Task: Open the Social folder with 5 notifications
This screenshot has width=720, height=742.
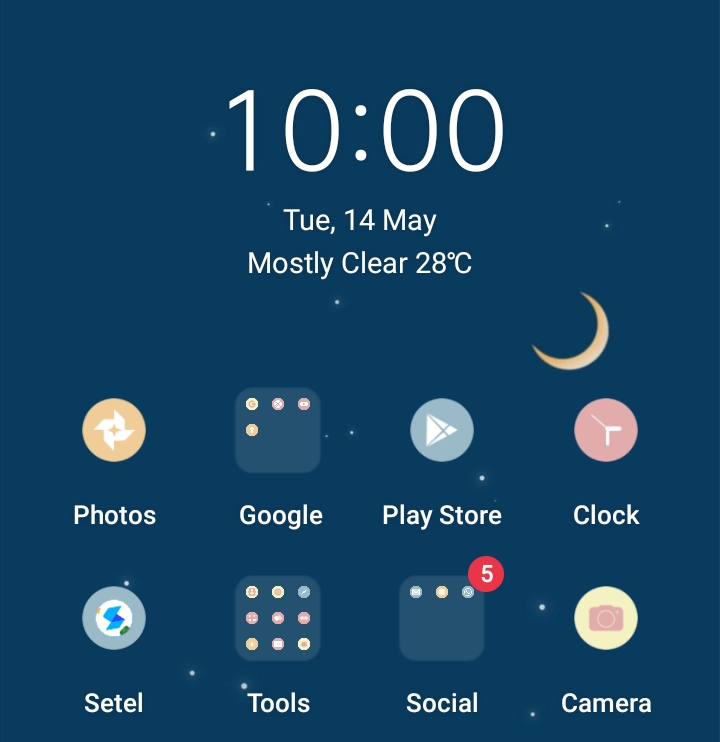Action: point(442,618)
